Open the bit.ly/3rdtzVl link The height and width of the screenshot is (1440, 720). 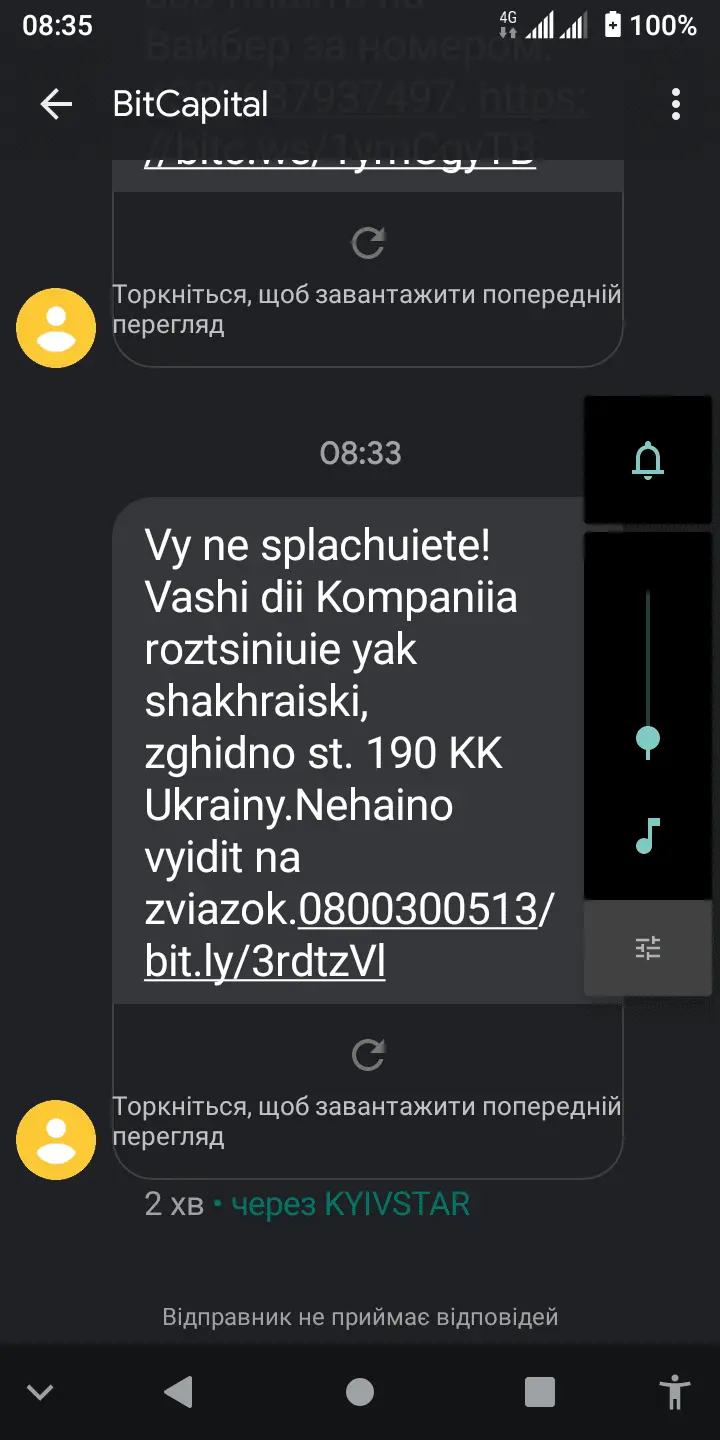point(265,962)
